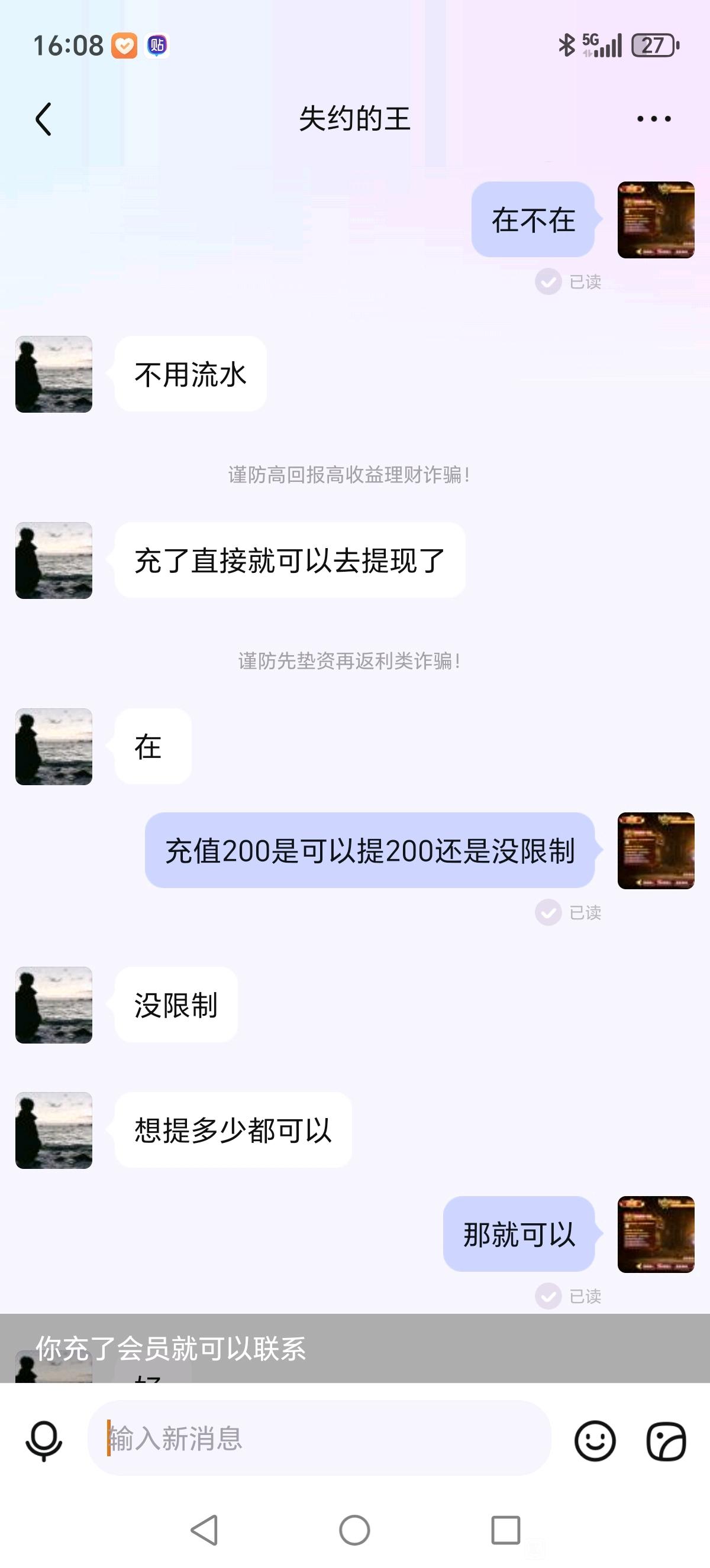The width and height of the screenshot is (710, 1568).
Task: Tap the voice message microphone icon
Action: 44,1440
